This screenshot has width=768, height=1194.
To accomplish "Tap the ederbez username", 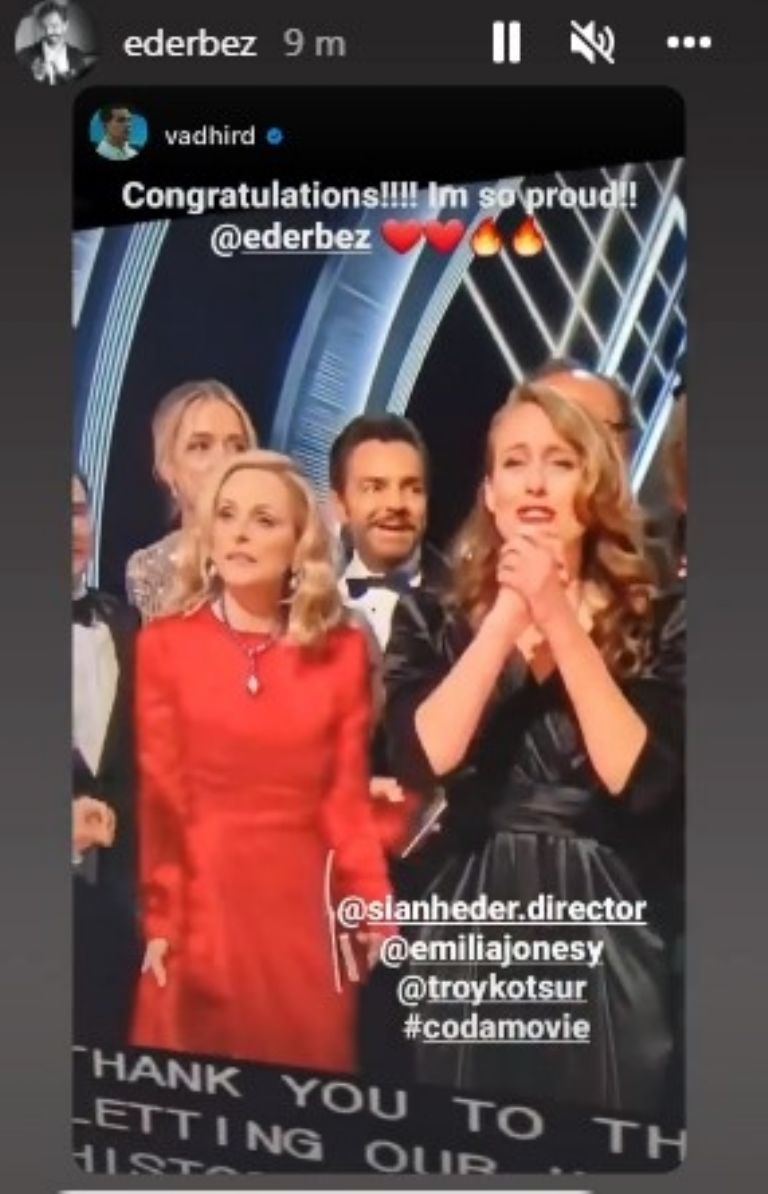I will pyautogui.click(x=190, y=44).
